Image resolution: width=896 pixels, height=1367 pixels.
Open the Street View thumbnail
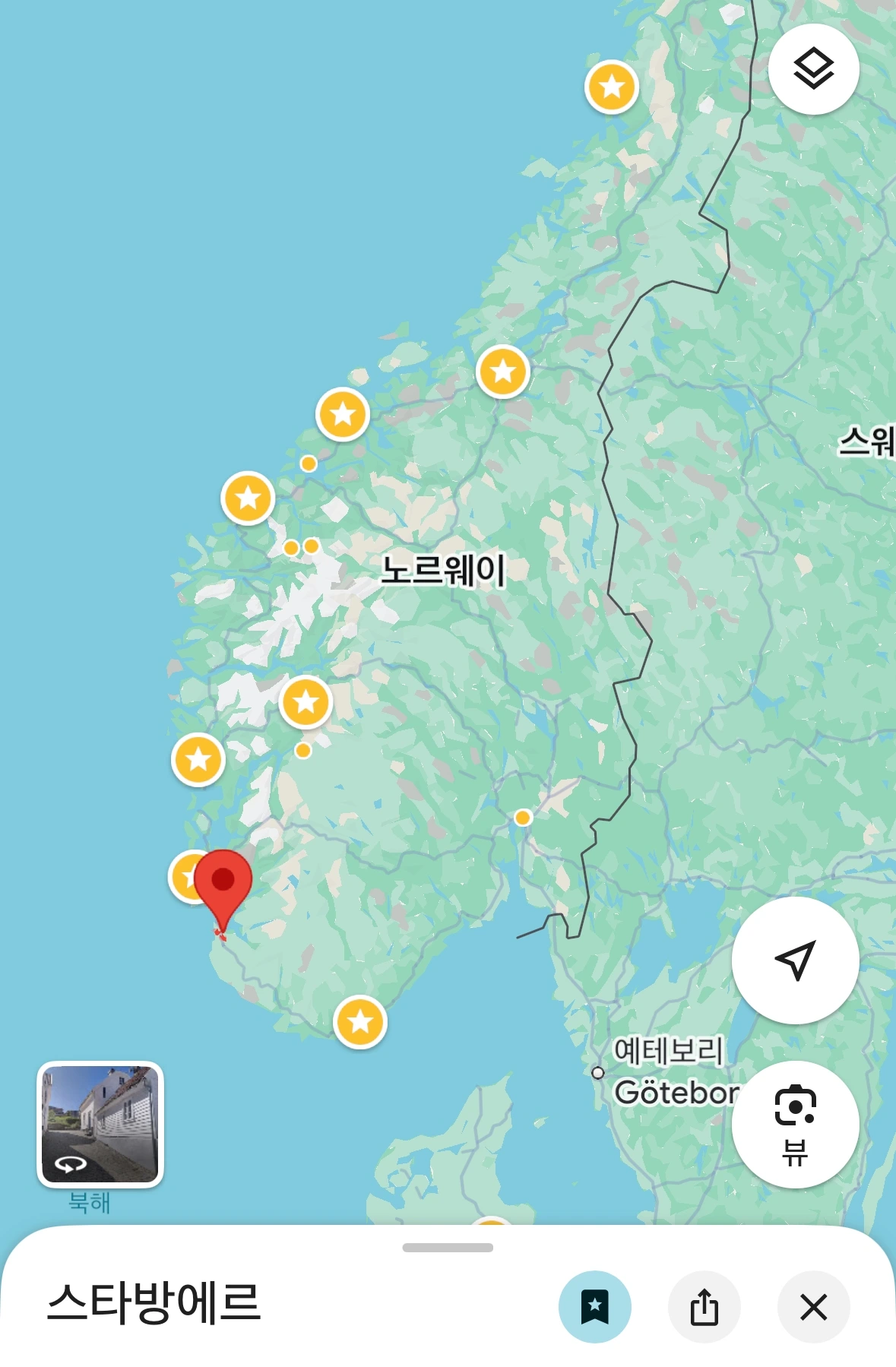point(100,1124)
